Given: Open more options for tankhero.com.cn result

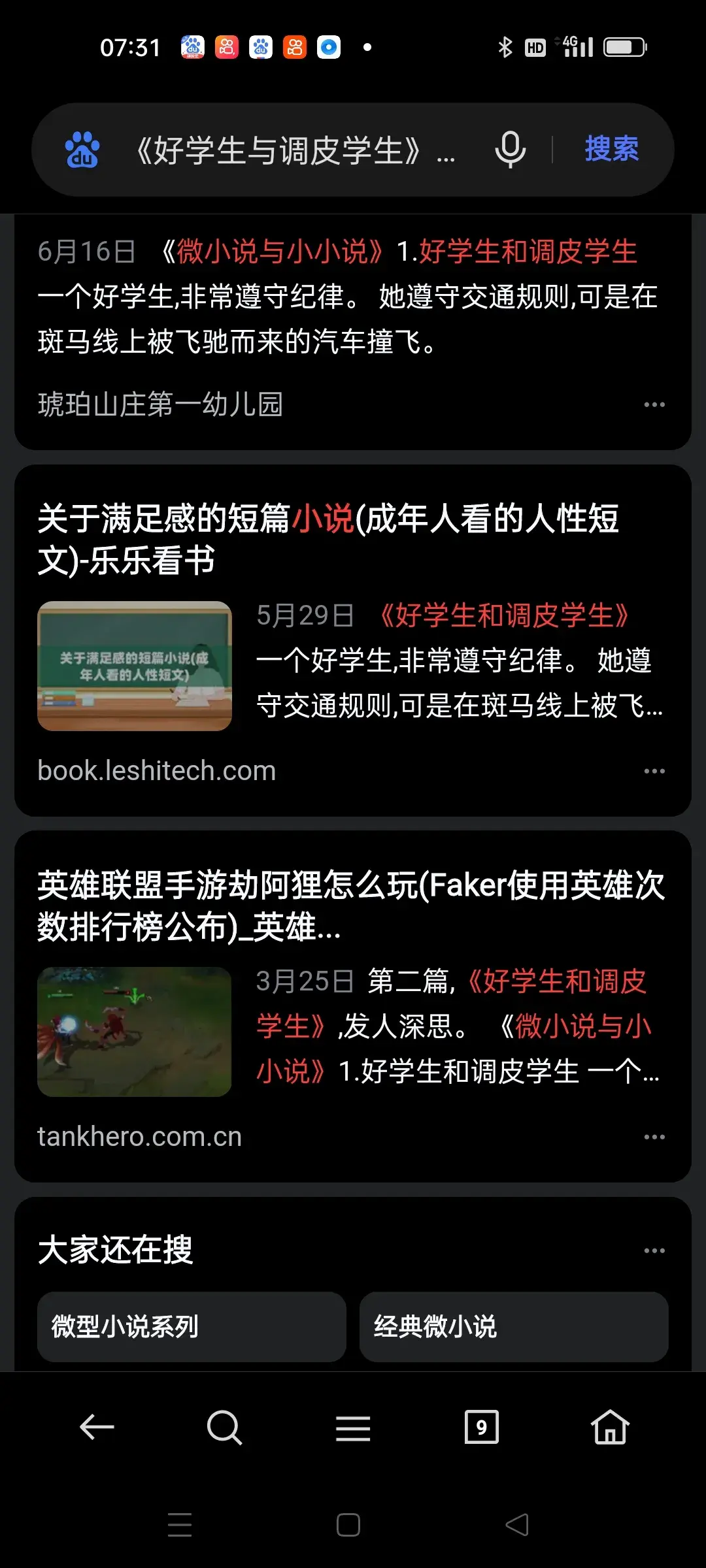Looking at the screenshot, I should click(654, 1137).
